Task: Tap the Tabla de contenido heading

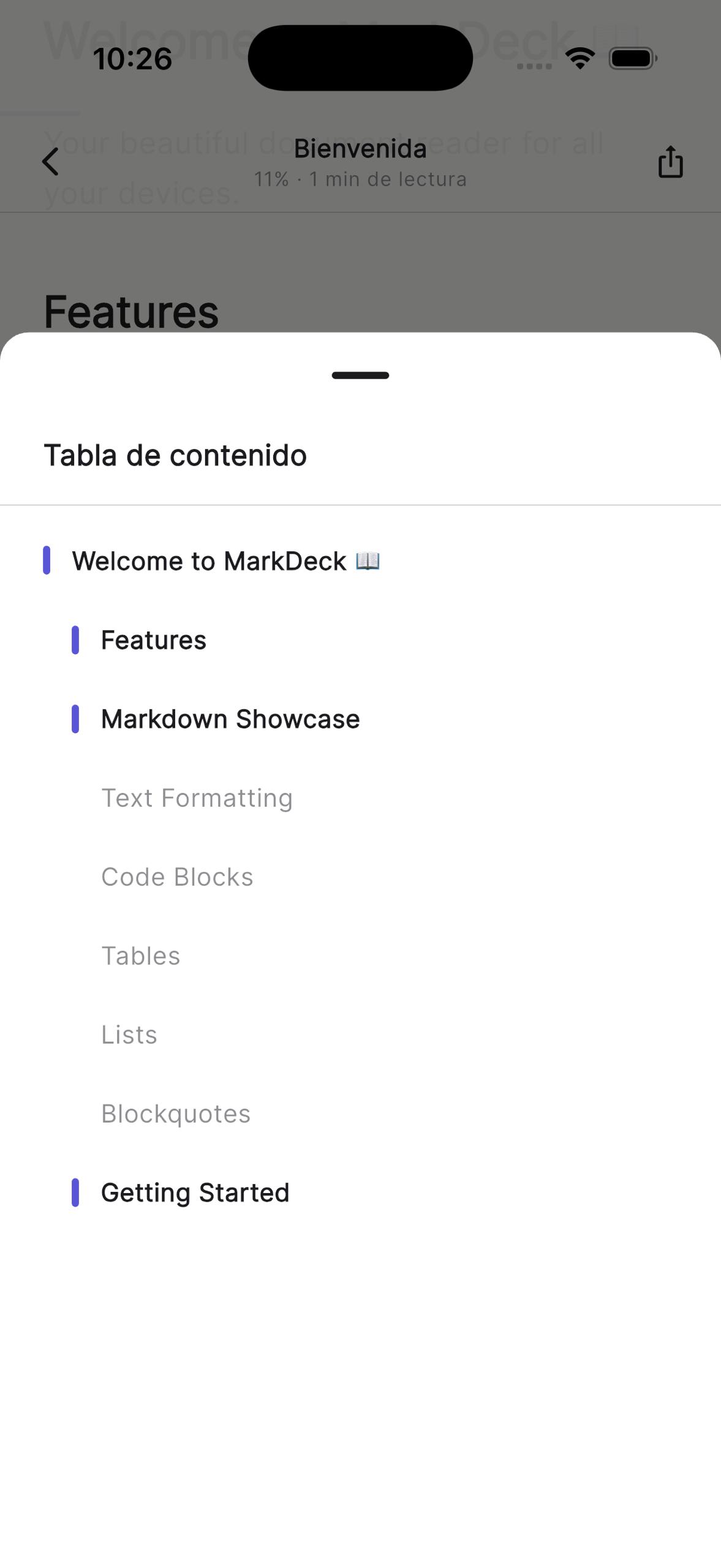Action: pyautogui.click(x=175, y=455)
